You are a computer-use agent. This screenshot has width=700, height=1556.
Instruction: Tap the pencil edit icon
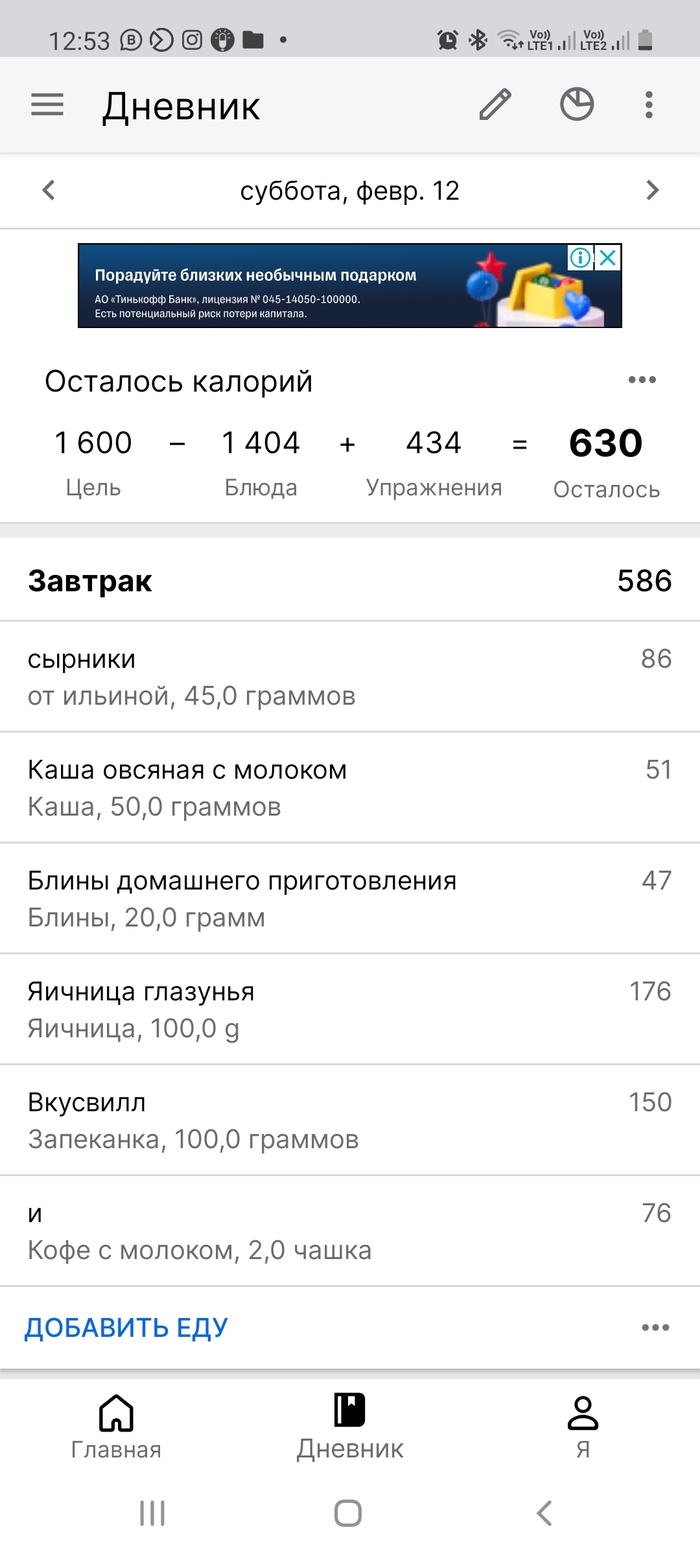click(x=495, y=105)
